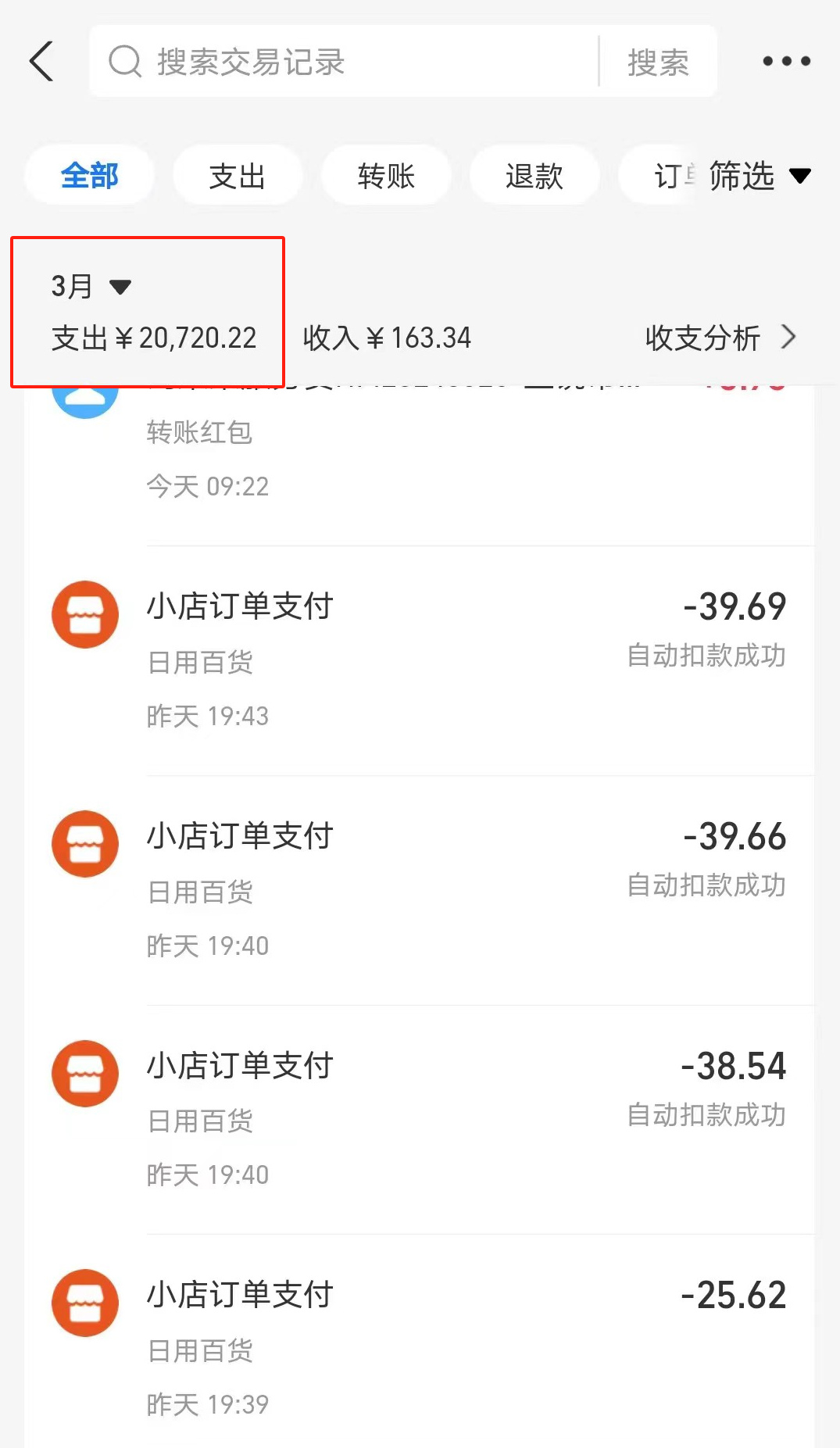Open the three-dot more options menu
Image resolution: width=840 pixels, height=1448 pixels.
point(786,61)
